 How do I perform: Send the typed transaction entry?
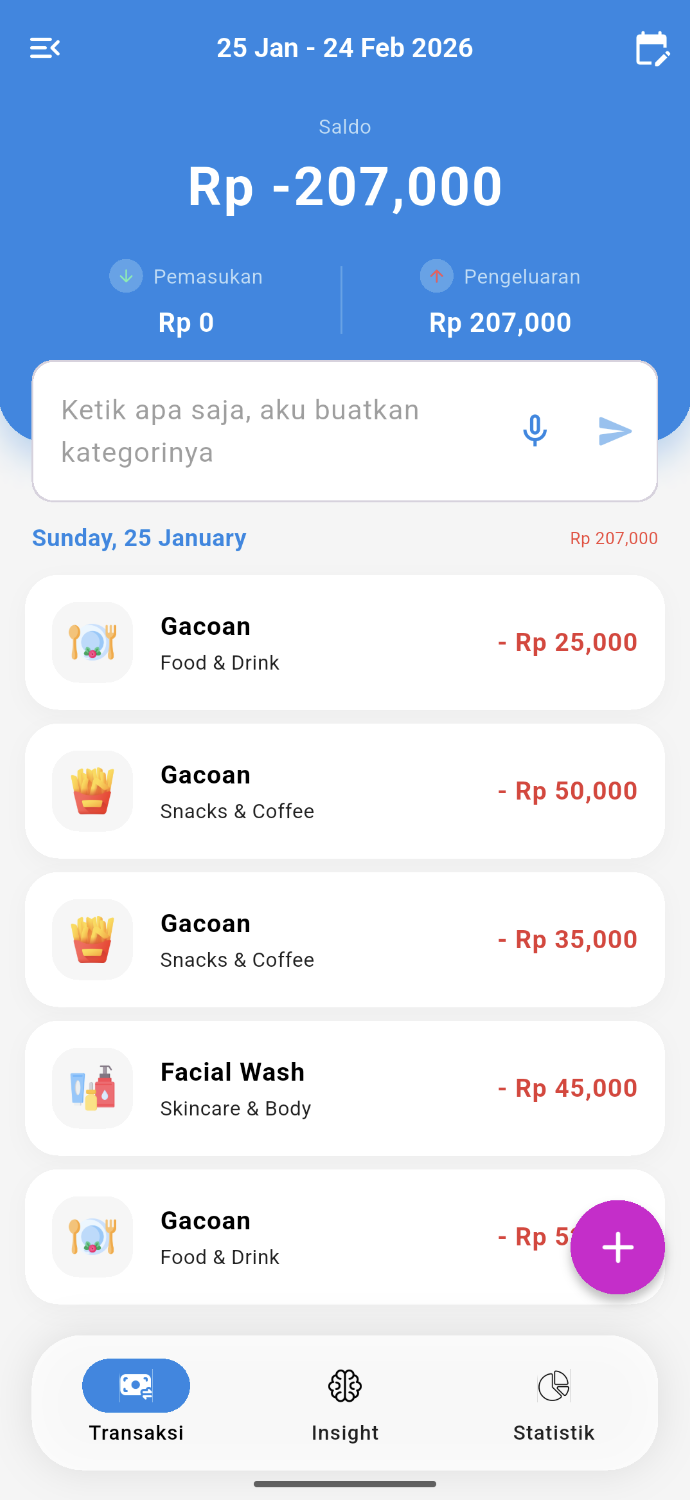615,431
